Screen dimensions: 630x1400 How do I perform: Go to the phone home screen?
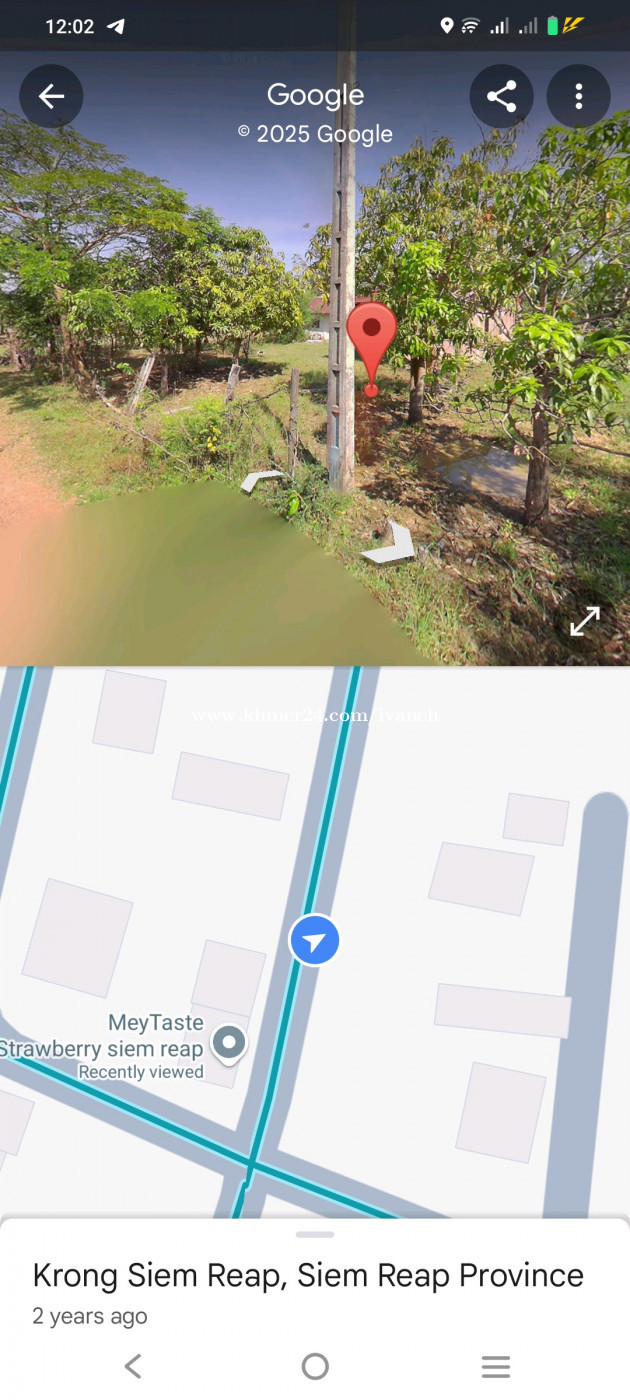click(x=315, y=1366)
